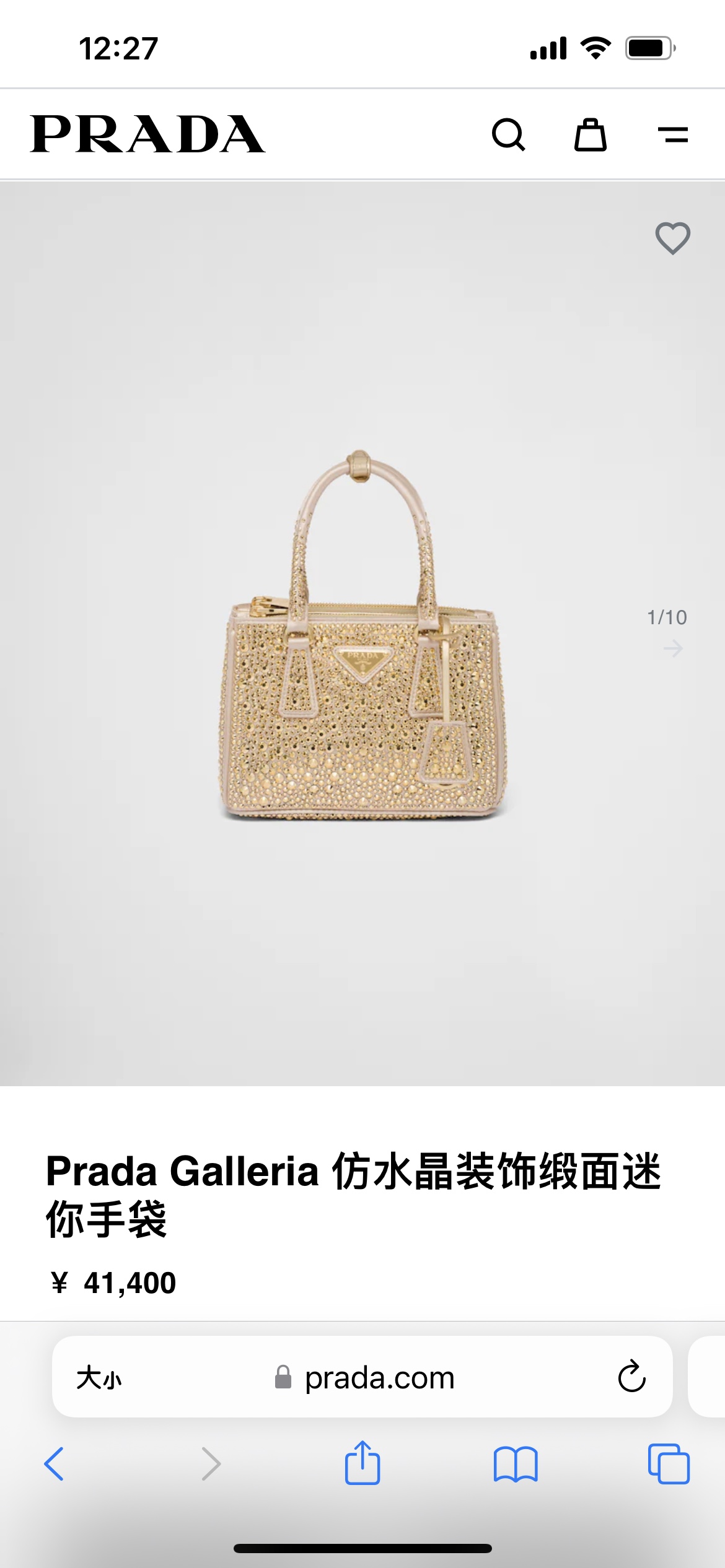Open the shopping bag
This screenshot has width=725, height=1568.
point(590,134)
